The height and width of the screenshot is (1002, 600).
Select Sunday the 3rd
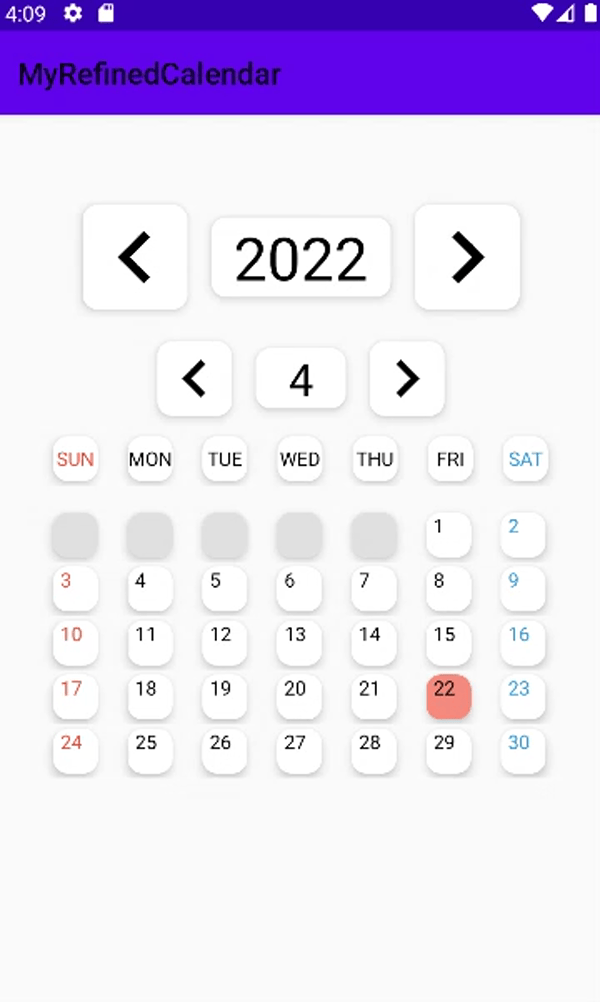click(75, 589)
